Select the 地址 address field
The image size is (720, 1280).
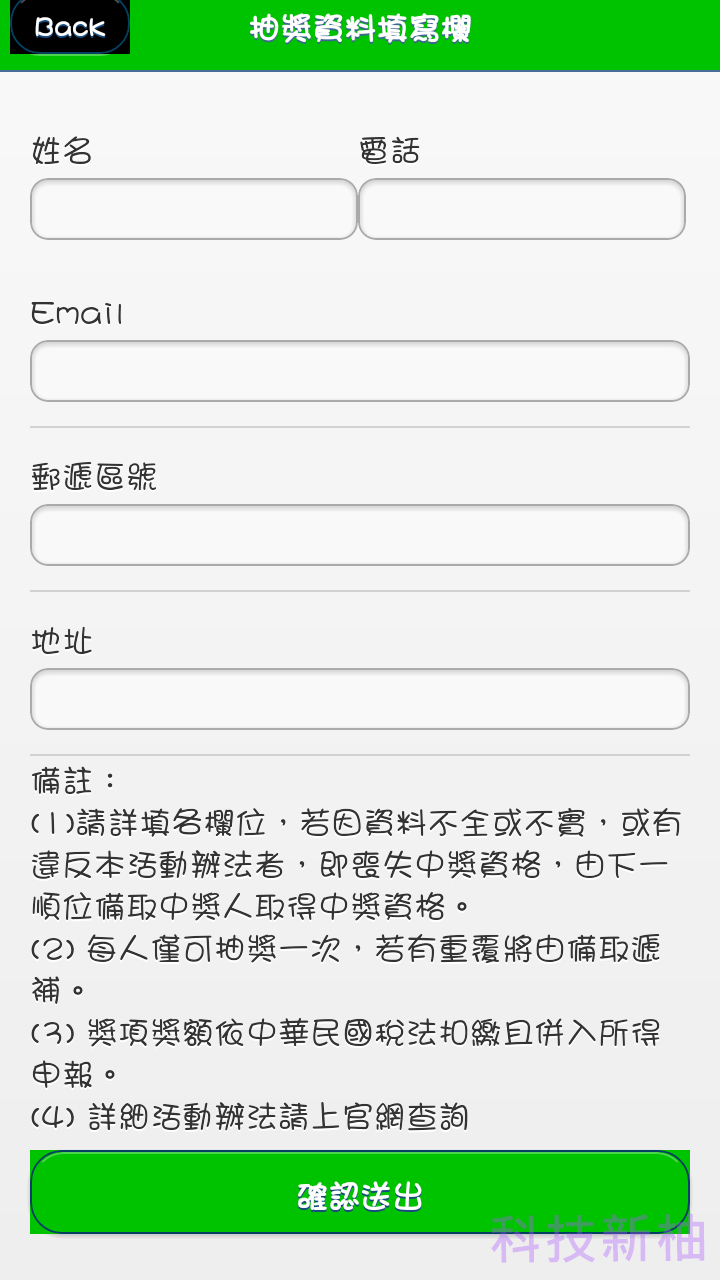[x=360, y=699]
